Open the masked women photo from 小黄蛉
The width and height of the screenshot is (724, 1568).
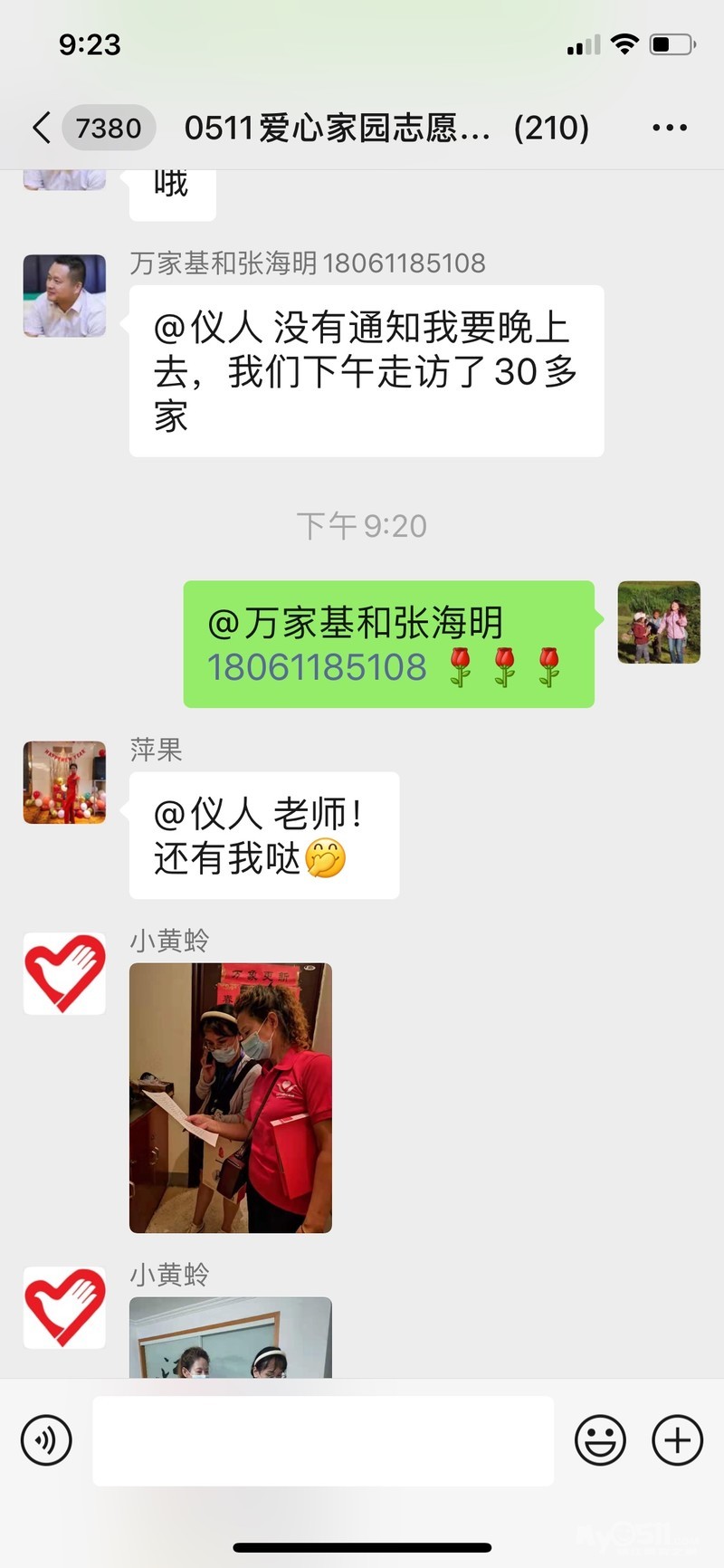pyautogui.click(x=231, y=1097)
